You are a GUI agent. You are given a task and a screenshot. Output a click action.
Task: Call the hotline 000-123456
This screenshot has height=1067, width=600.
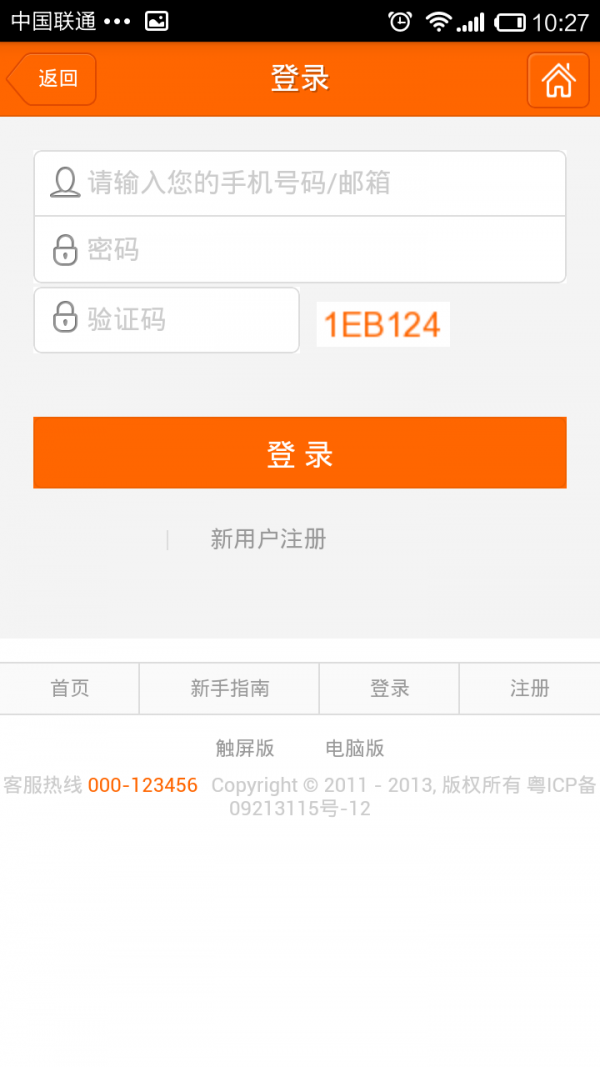142,785
